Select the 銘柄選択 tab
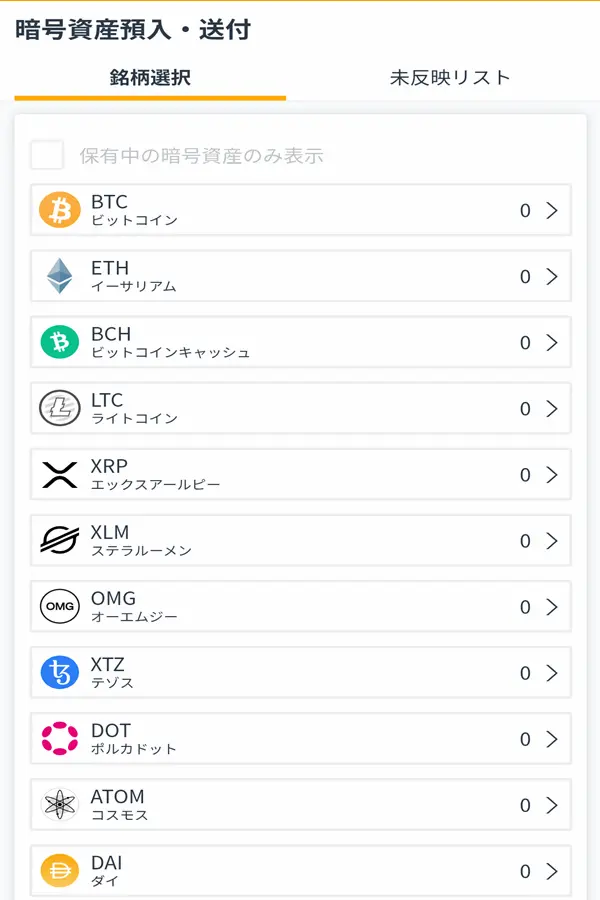 tap(150, 78)
